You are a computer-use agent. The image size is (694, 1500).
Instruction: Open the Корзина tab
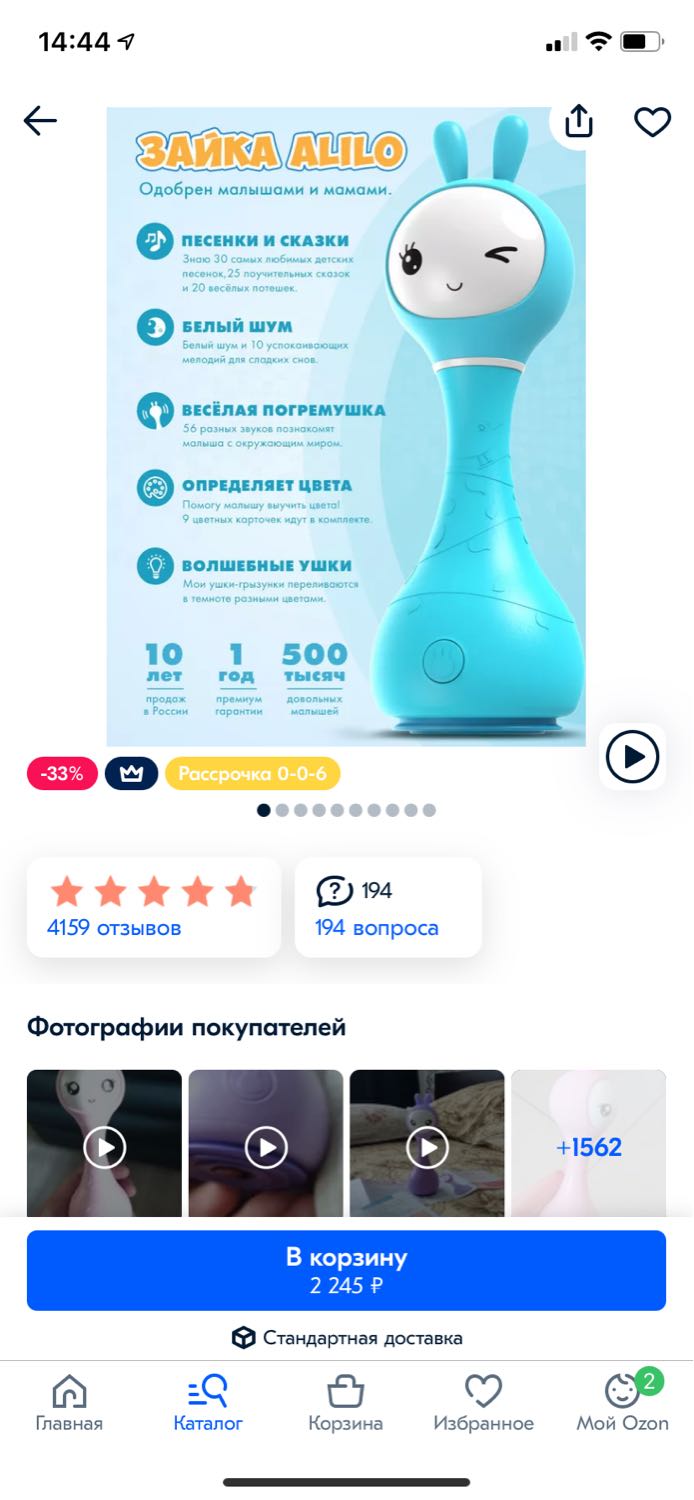[x=345, y=1403]
